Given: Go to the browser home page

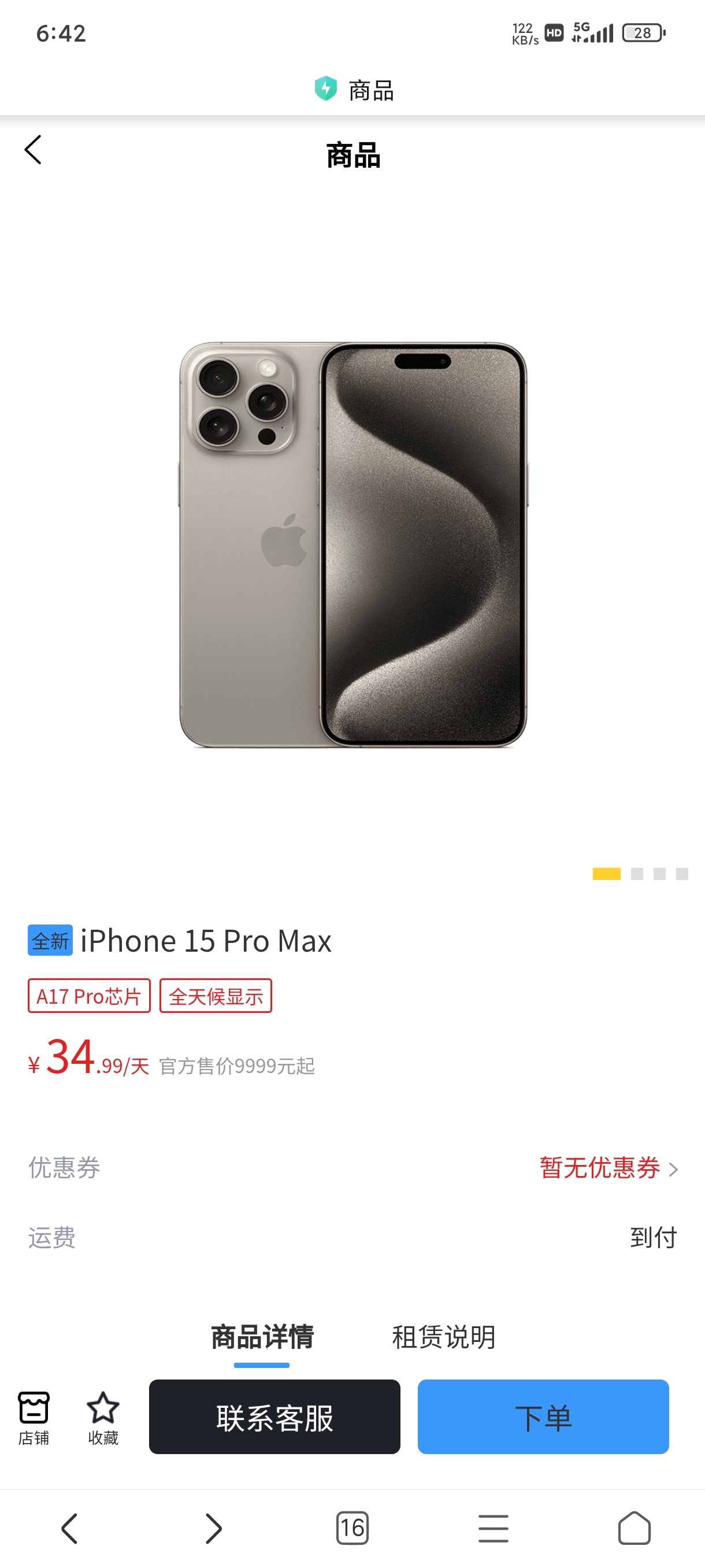Looking at the screenshot, I should tap(634, 1528).
